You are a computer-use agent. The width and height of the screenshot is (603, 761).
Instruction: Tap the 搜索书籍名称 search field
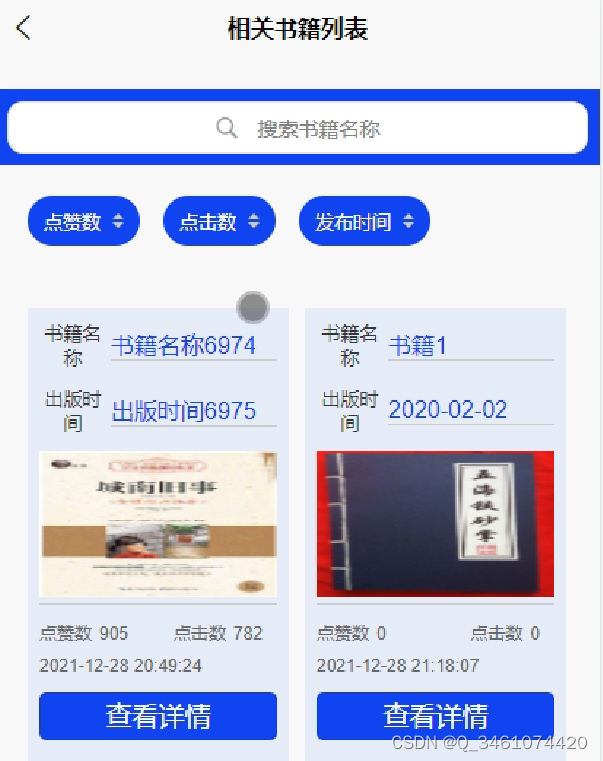[x=298, y=129]
